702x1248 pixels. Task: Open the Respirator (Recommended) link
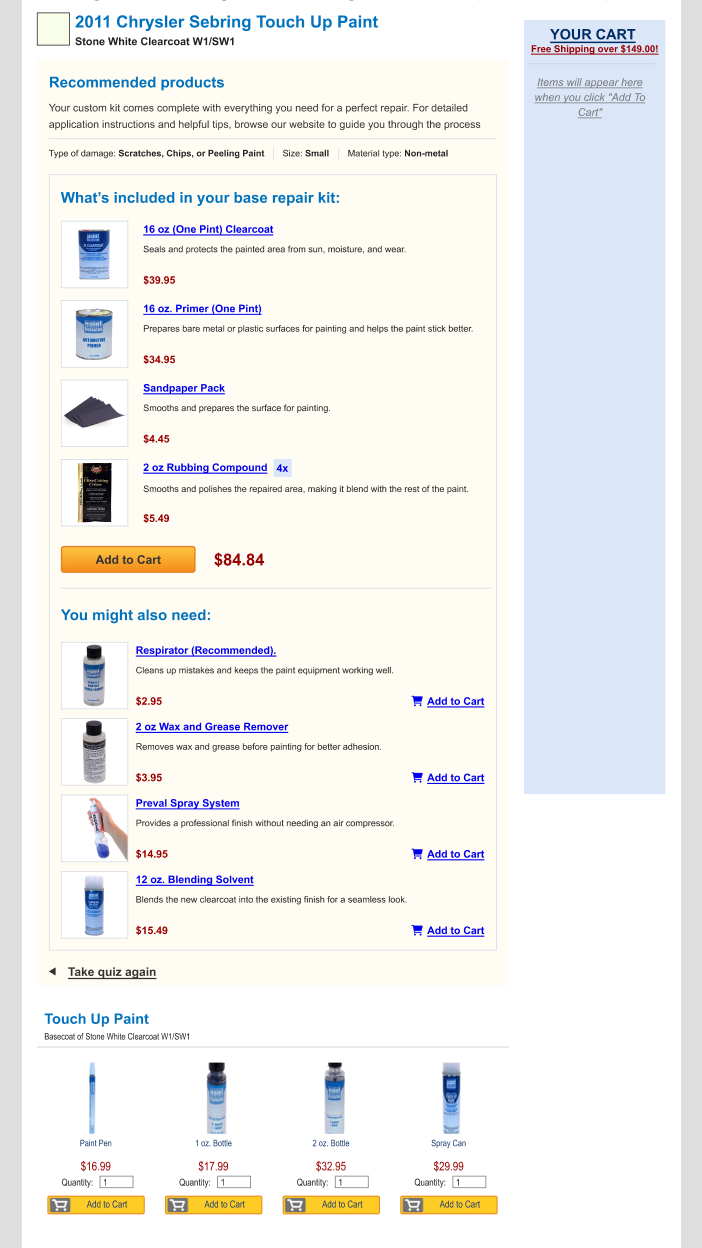pos(206,651)
